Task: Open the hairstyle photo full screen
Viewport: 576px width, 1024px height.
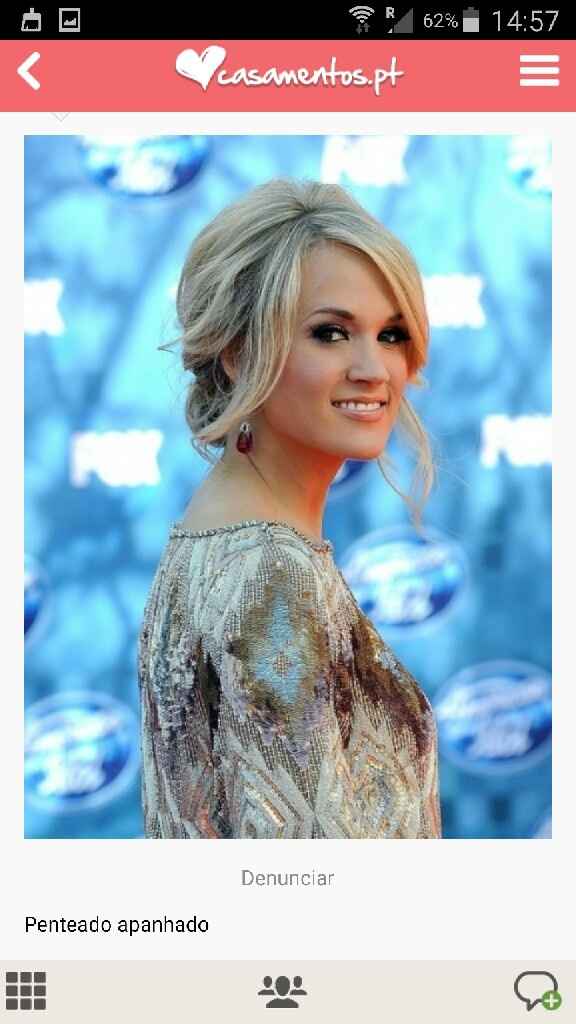Action: [x=288, y=487]
